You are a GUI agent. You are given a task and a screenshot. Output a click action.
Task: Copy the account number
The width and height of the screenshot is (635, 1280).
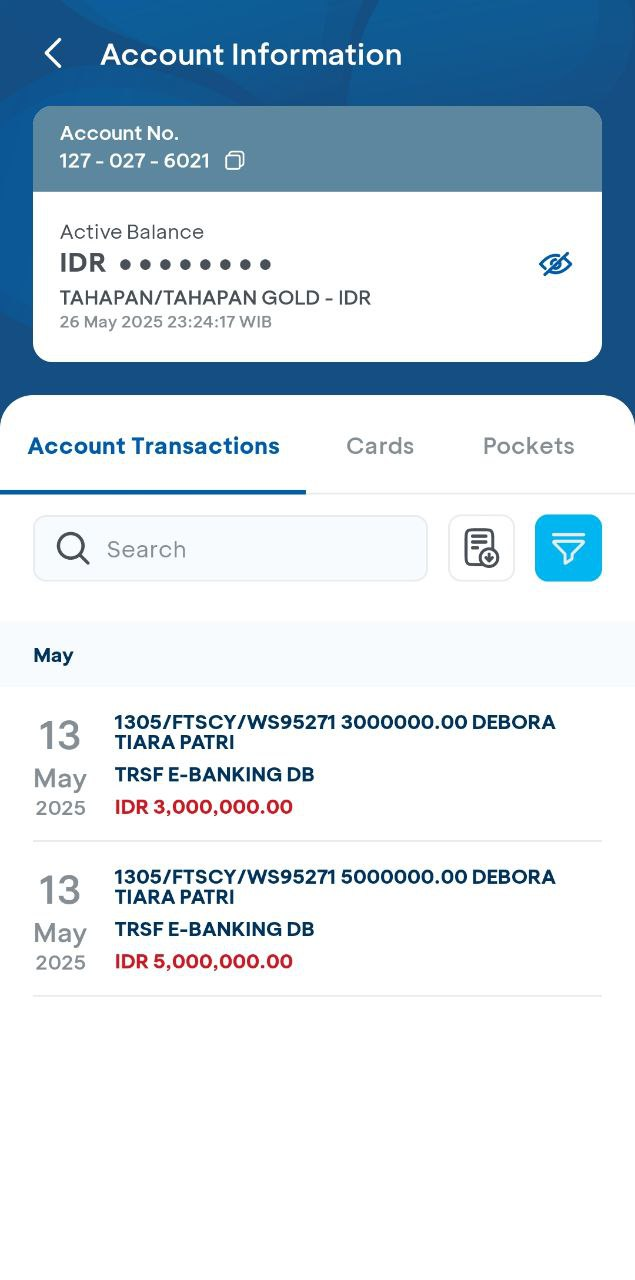[x=235, y=160]
